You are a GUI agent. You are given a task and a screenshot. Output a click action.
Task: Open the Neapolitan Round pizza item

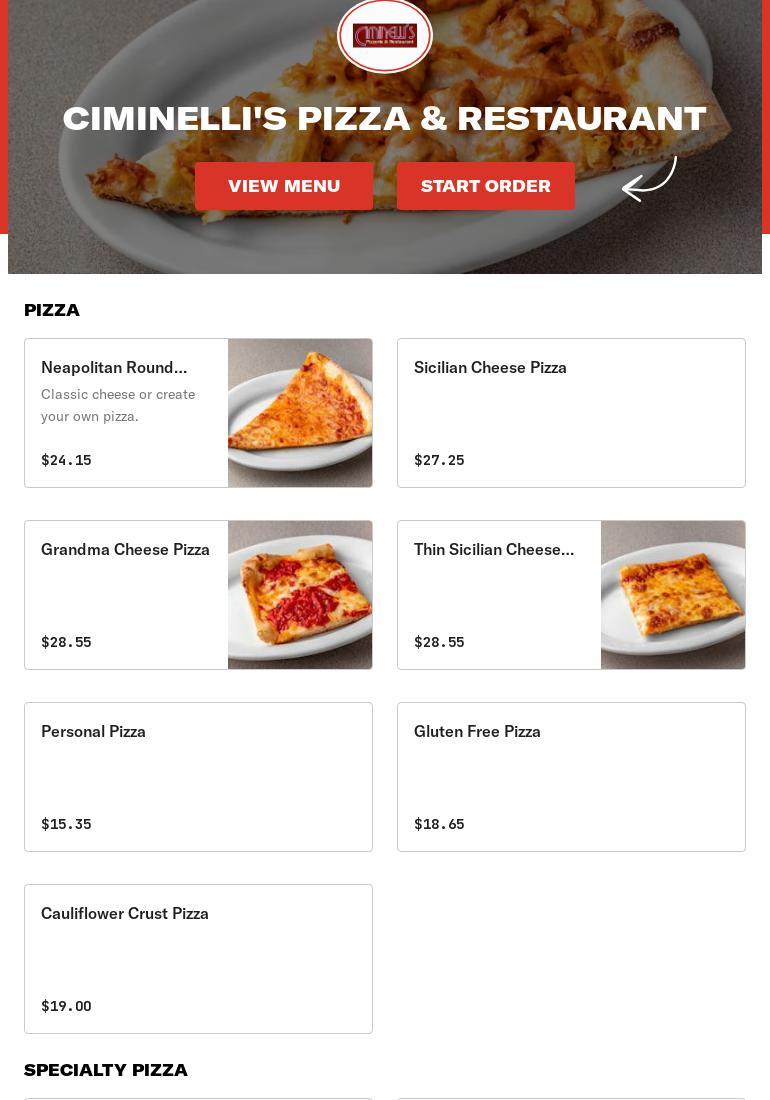(198, 412)
